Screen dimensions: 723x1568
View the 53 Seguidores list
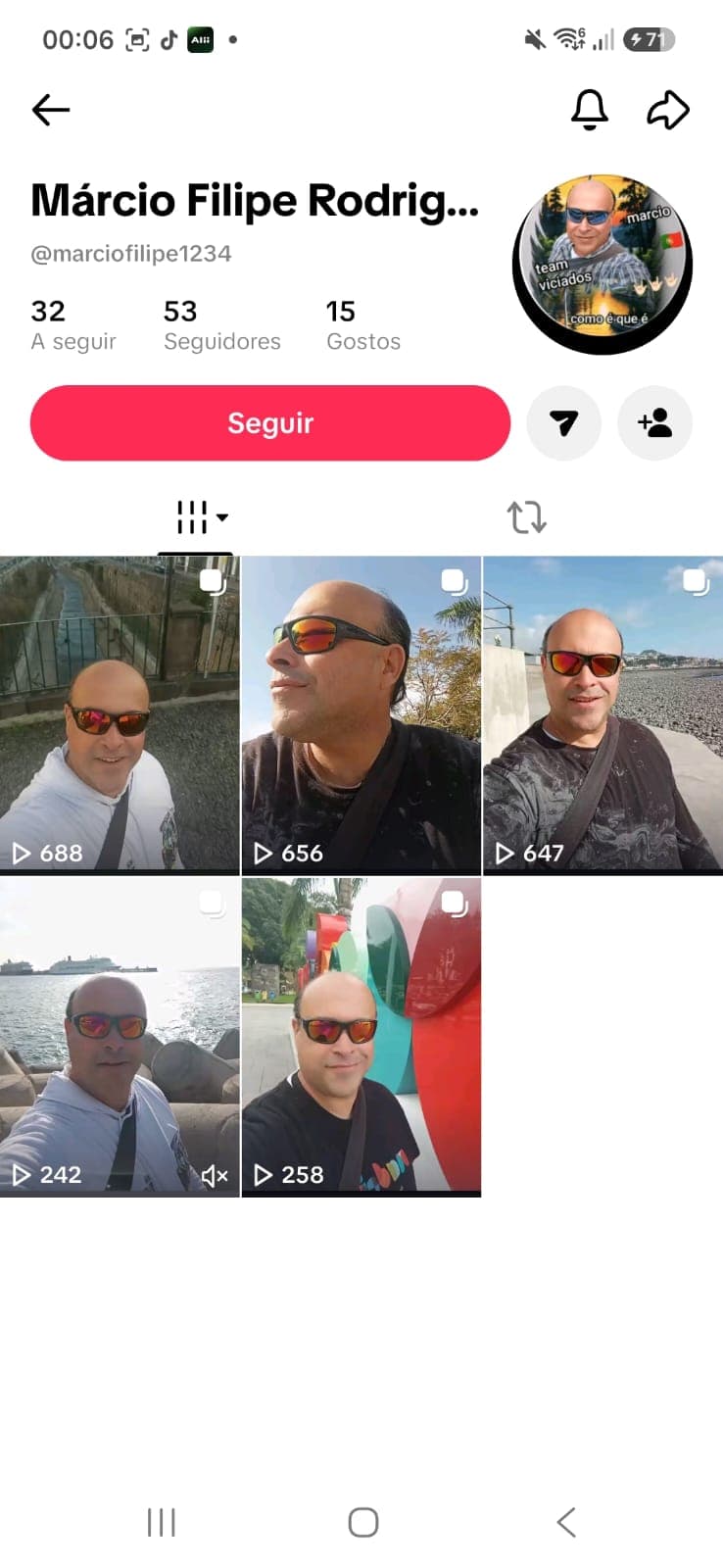pos(222,325)
